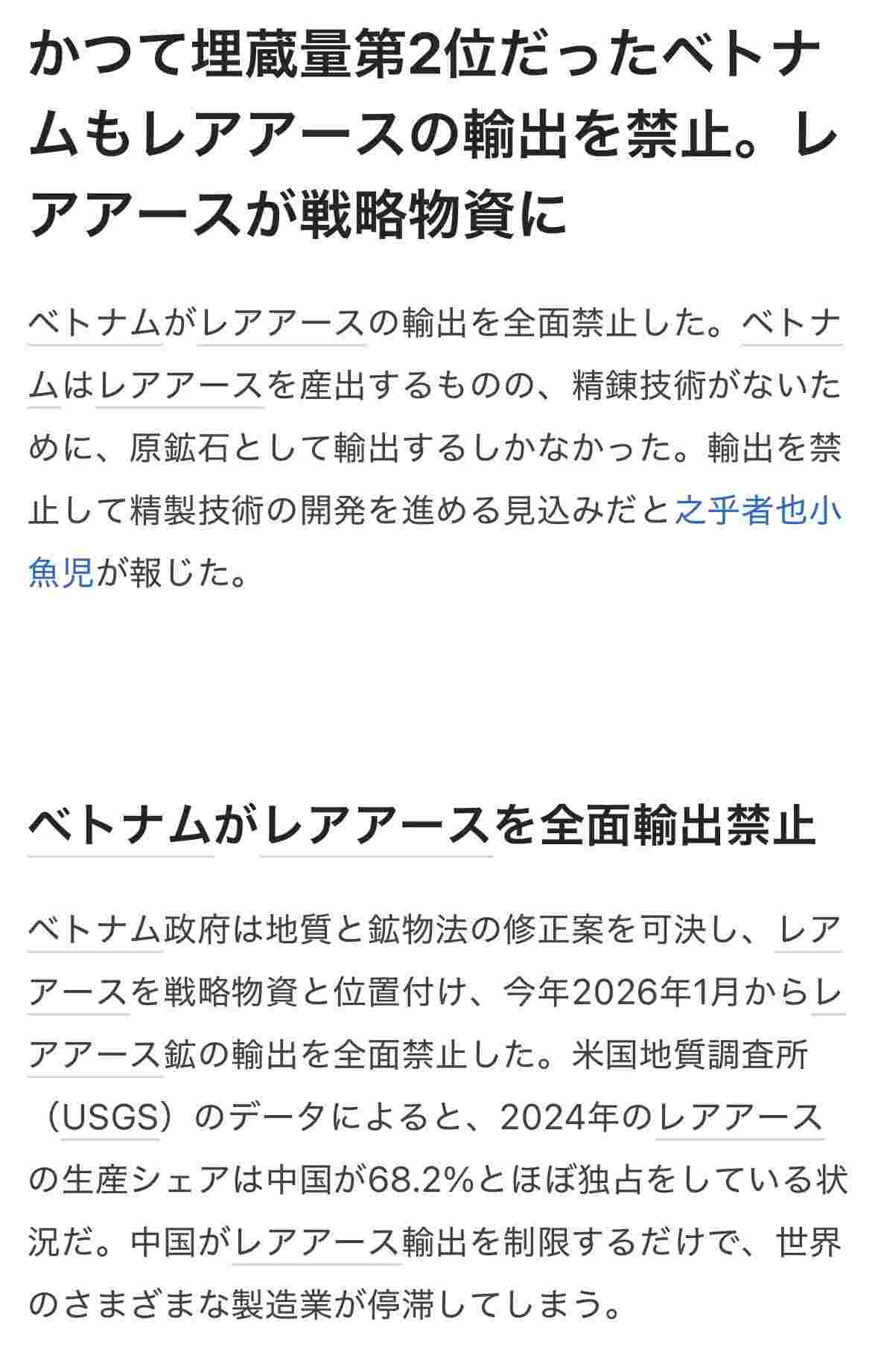Image resolution: width=878 pixels, height=1372 pixels.
Task: Open ベトナム link in the section heading
Action: [x=121, y=824]
